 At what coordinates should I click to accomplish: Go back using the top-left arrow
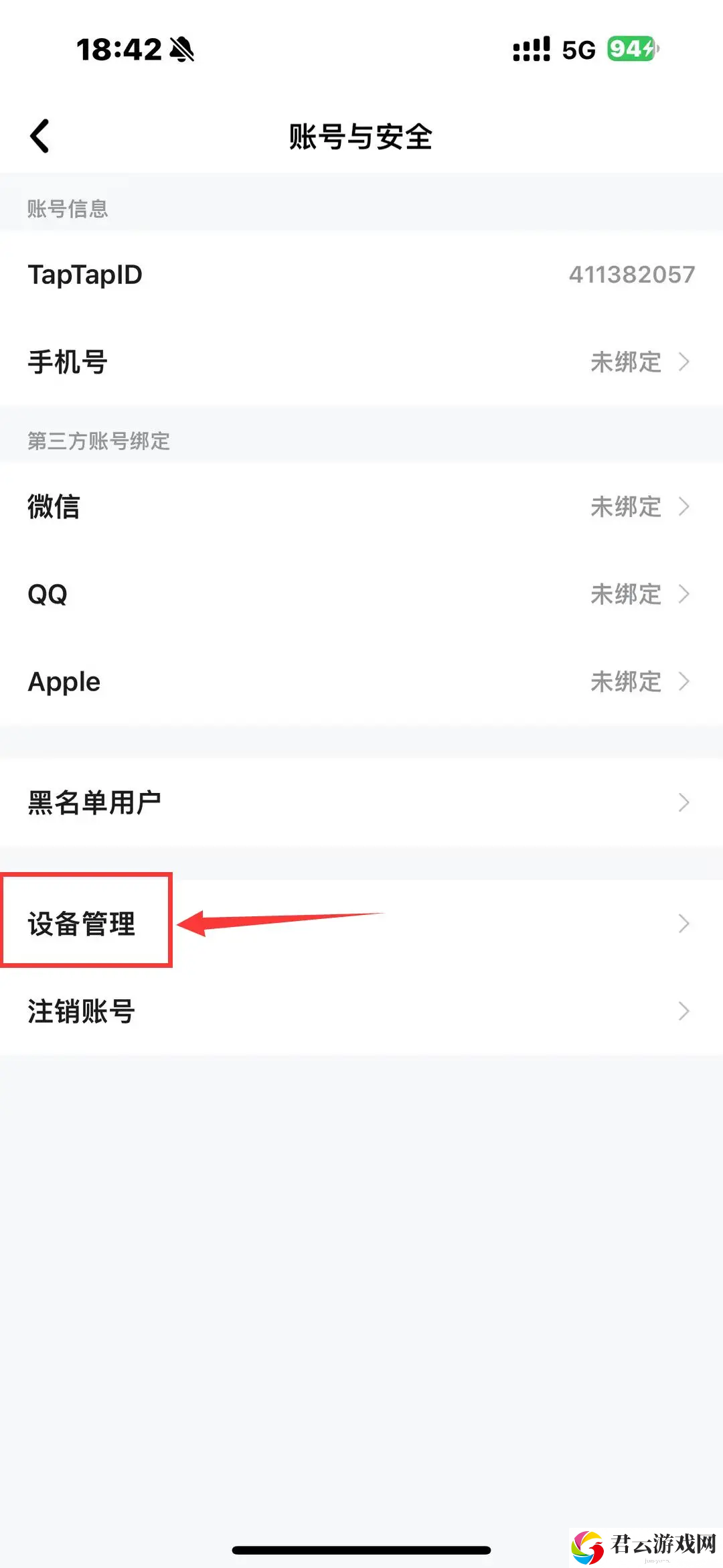coord(40,136)
